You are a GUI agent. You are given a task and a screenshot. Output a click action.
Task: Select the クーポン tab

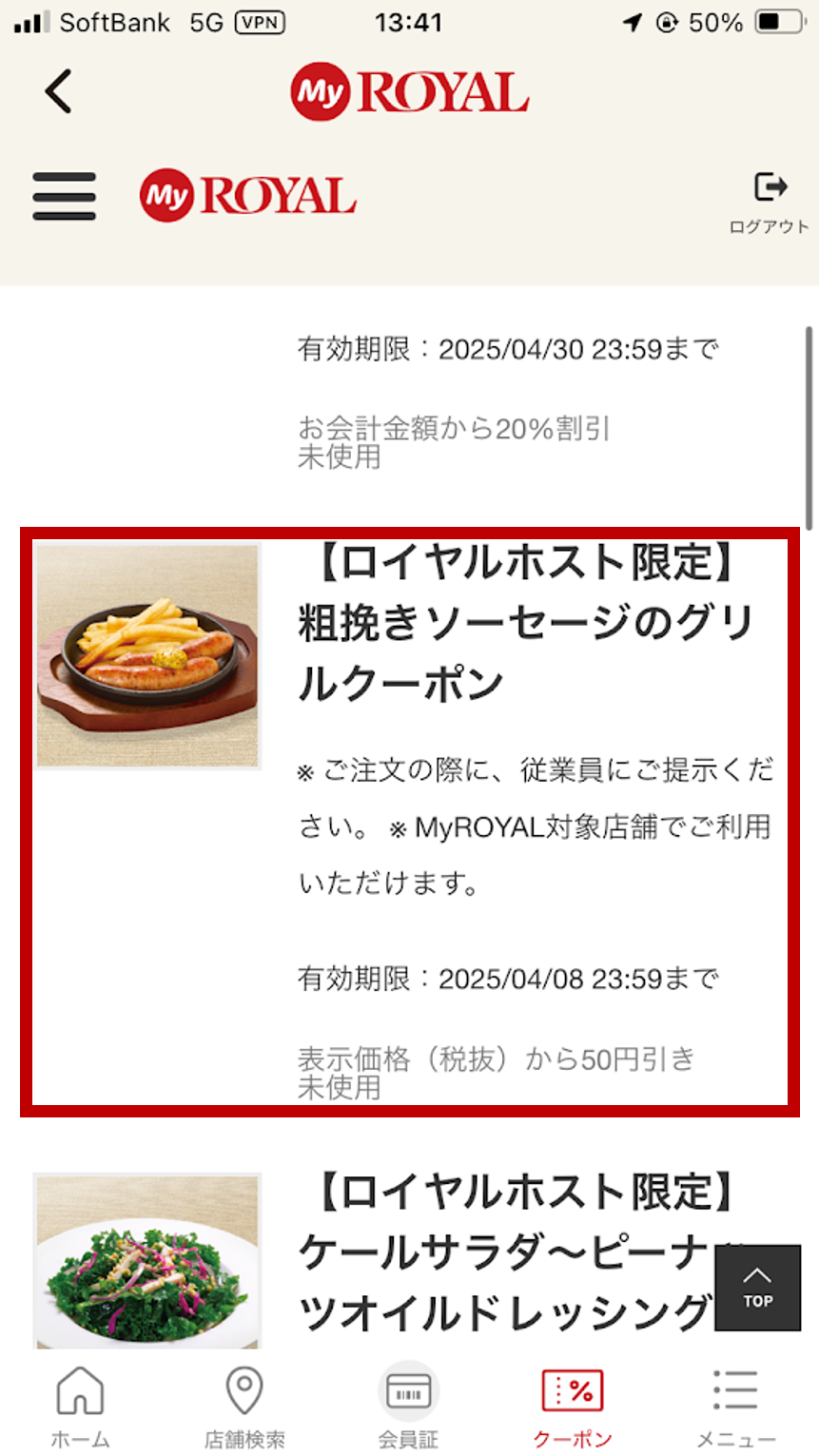(x=573, y=1407)
